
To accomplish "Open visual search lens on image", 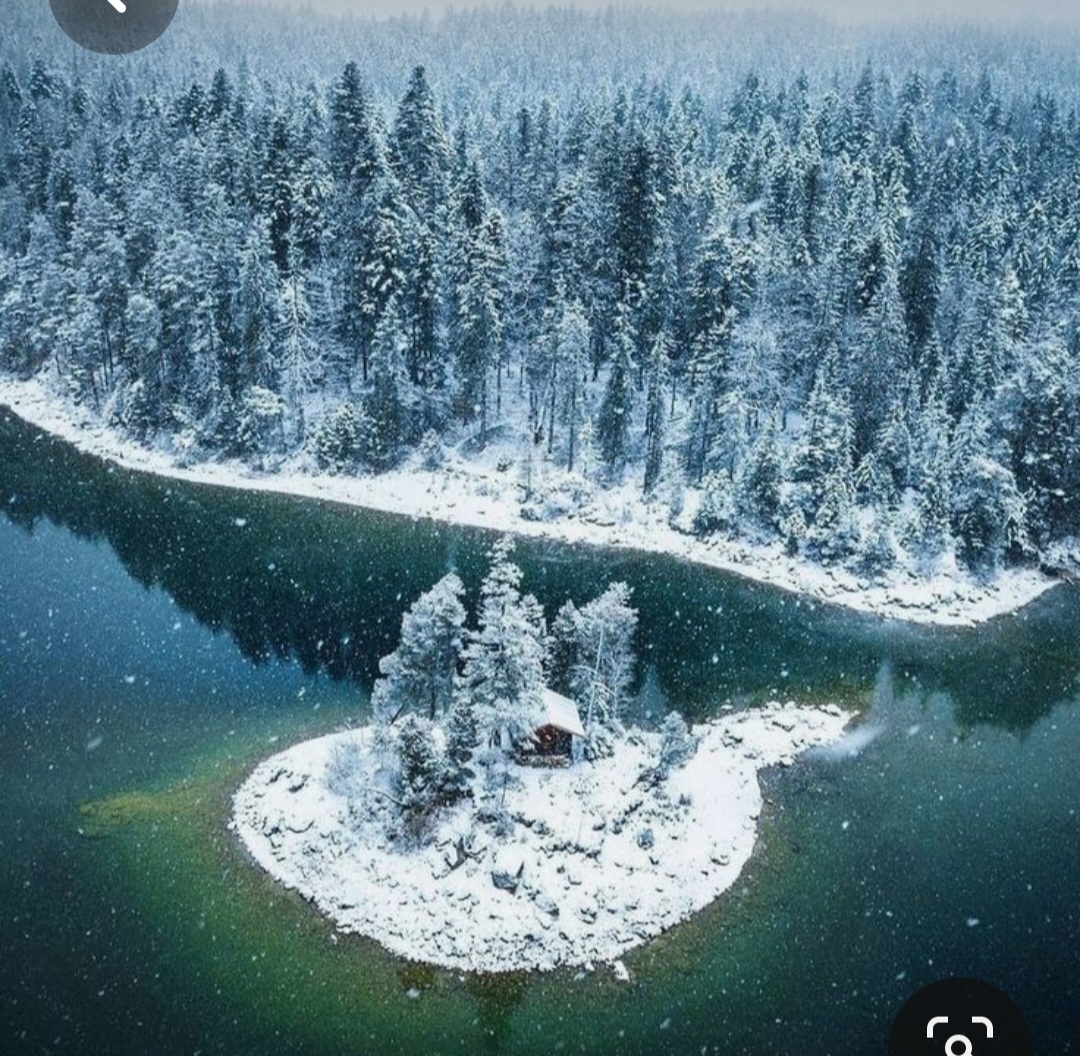I will point(959,1032).
